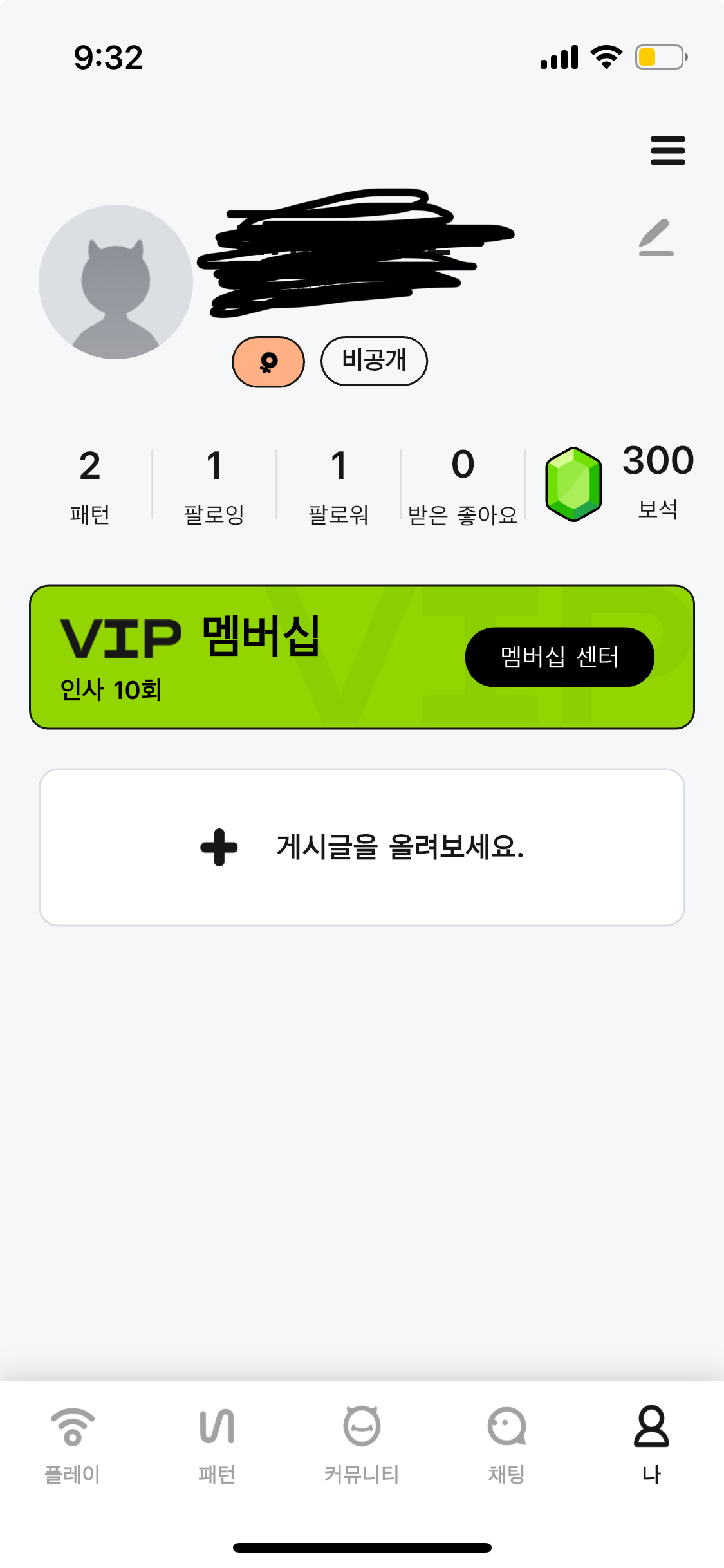Open the 팔로워 list

[339, 486]
